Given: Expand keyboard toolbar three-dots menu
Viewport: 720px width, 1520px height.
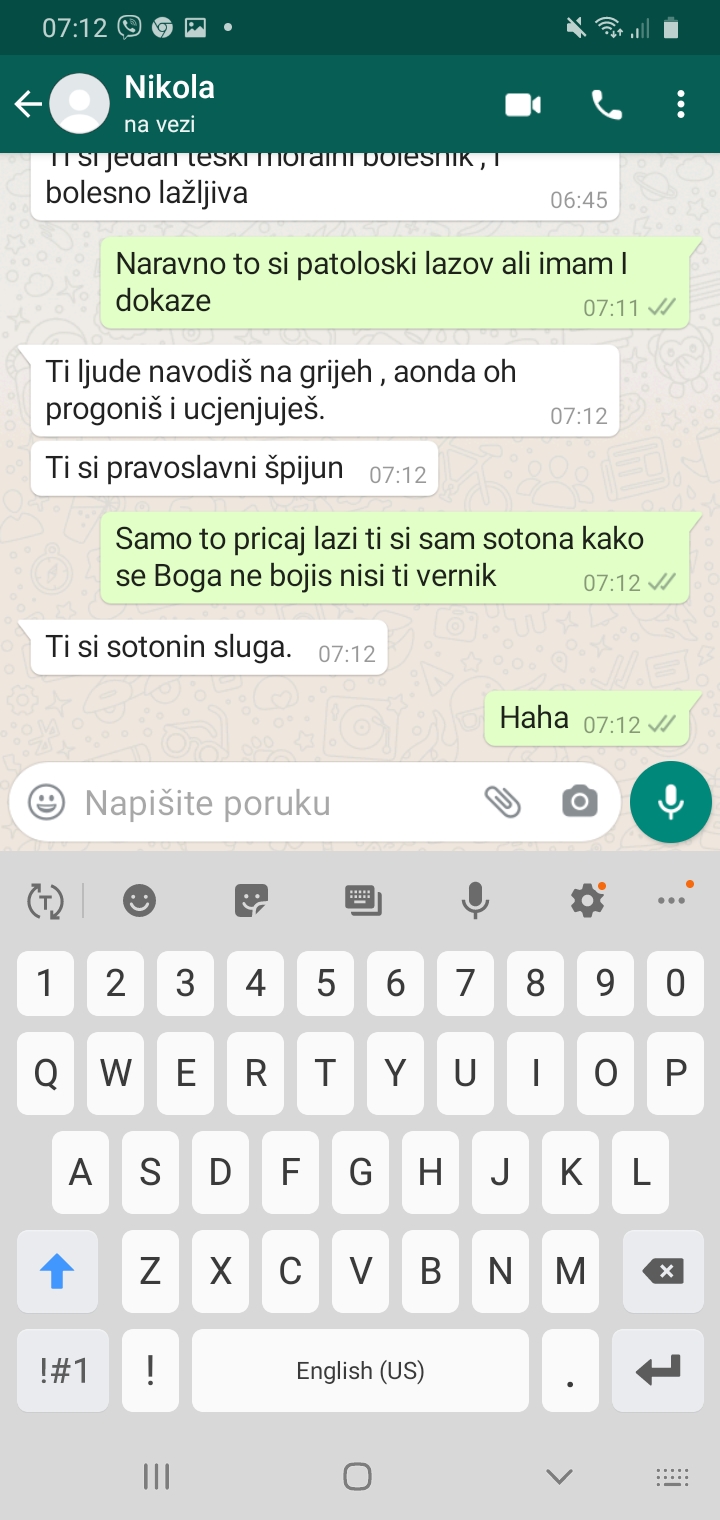Looking at the screenshot, I should [x=671, y=901].
